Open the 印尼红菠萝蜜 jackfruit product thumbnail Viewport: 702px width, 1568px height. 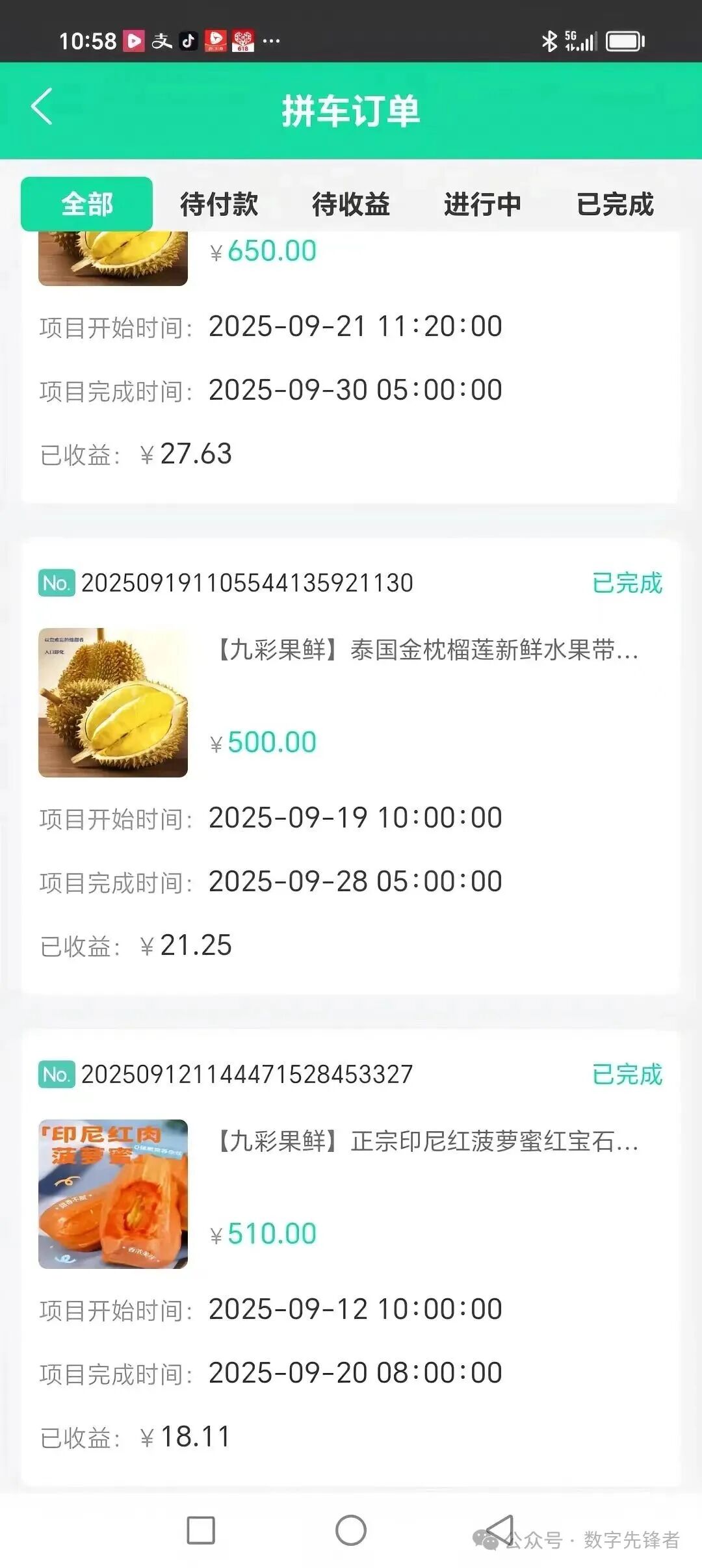[112, 1207]
